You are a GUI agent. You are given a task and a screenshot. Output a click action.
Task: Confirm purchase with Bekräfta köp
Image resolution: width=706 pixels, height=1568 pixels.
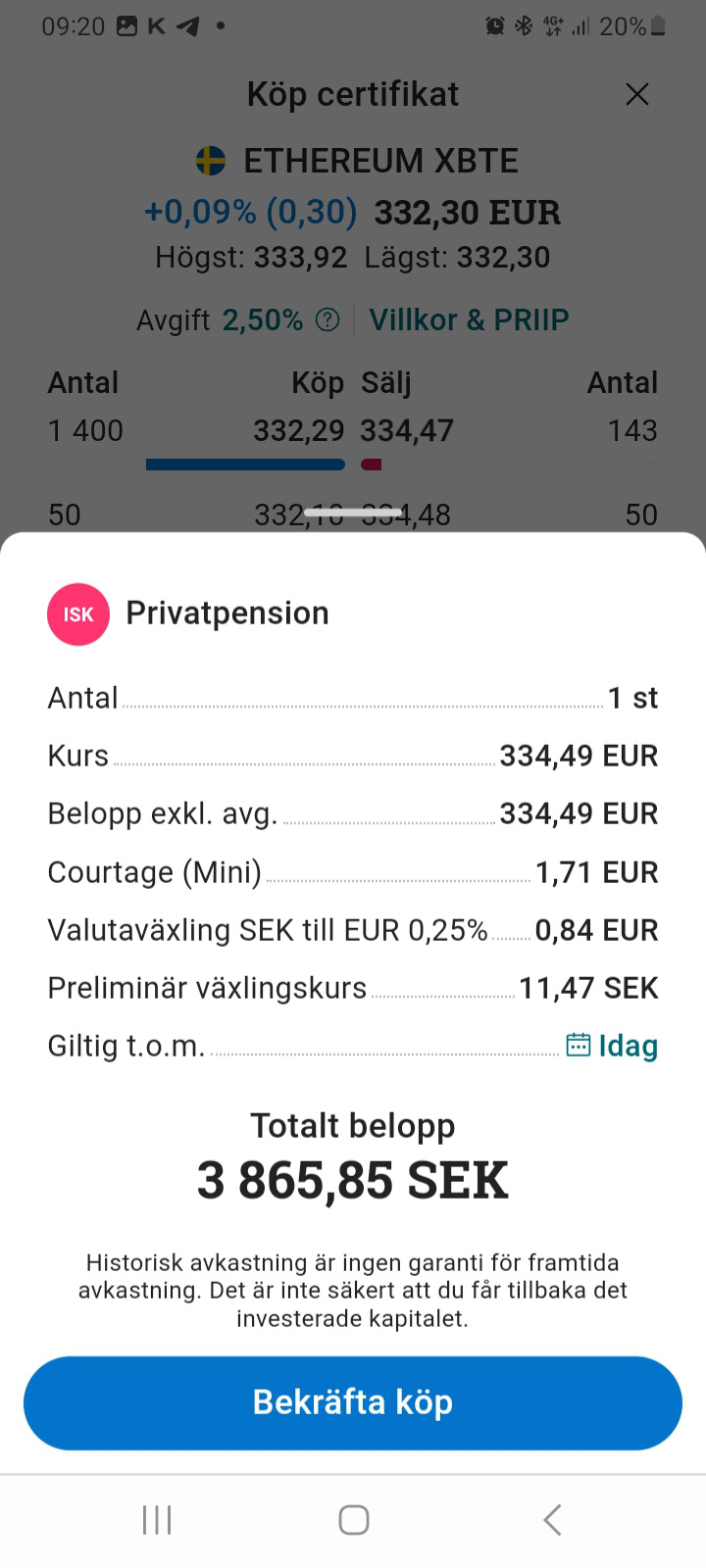point(353,1402)
